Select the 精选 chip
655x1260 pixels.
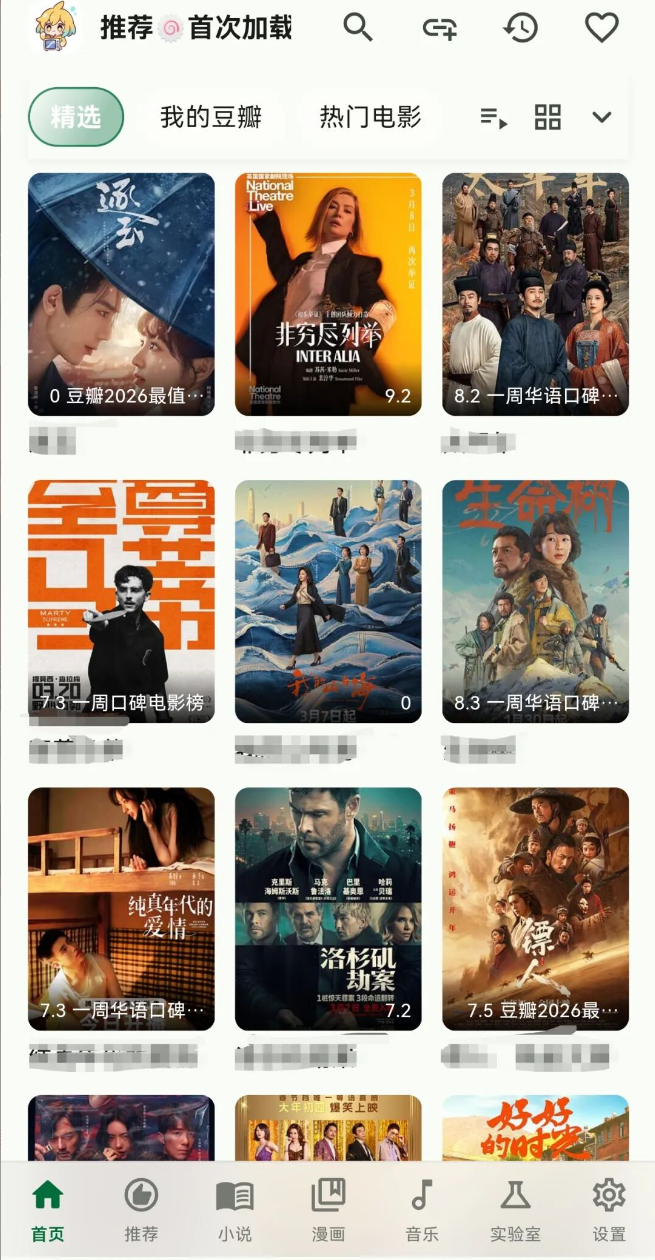point(76,117)
